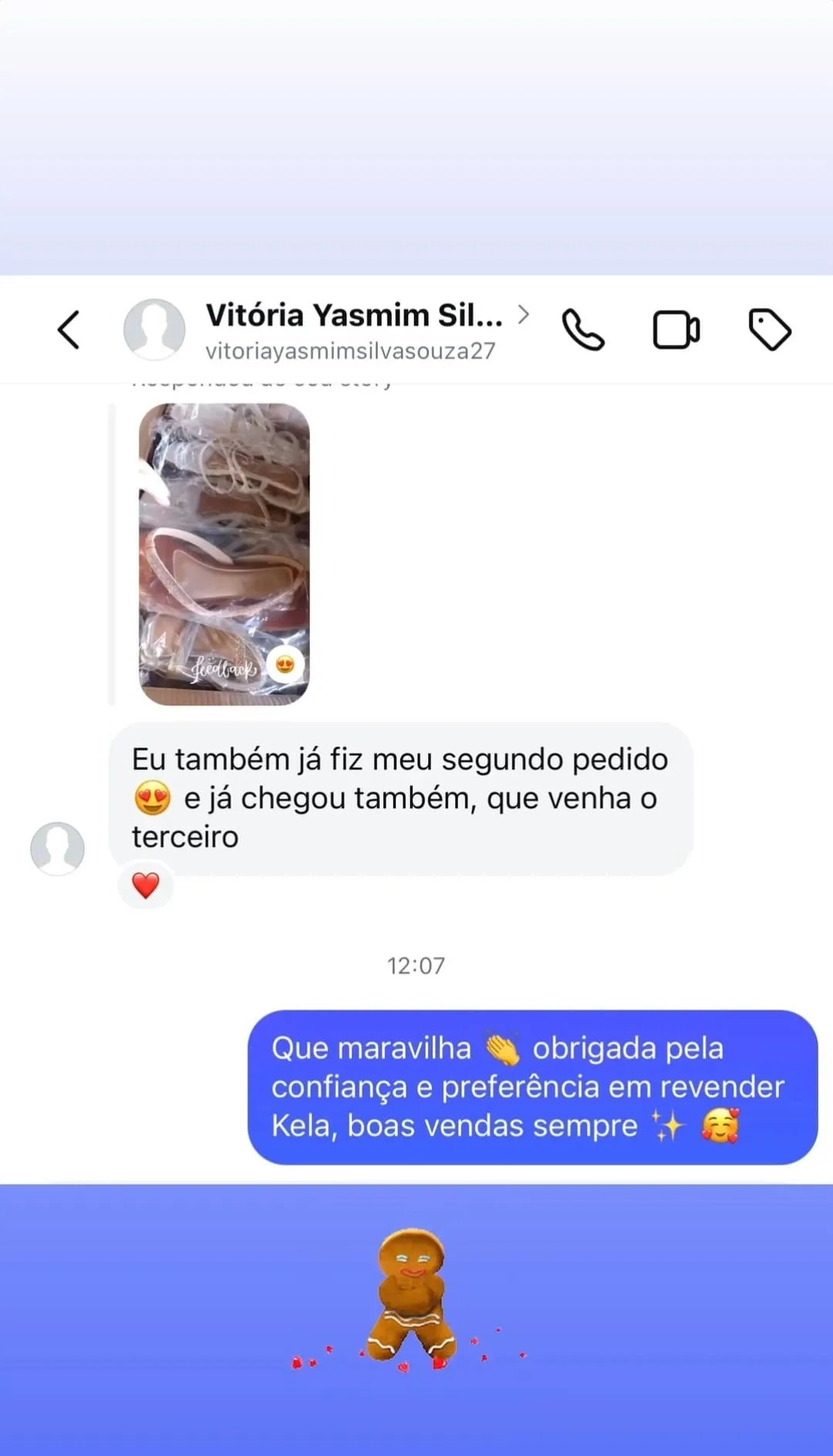Tap the heart-eyes emoji badge on the photo
Viewport: 833px width, 1456px height.
point(285,663)
